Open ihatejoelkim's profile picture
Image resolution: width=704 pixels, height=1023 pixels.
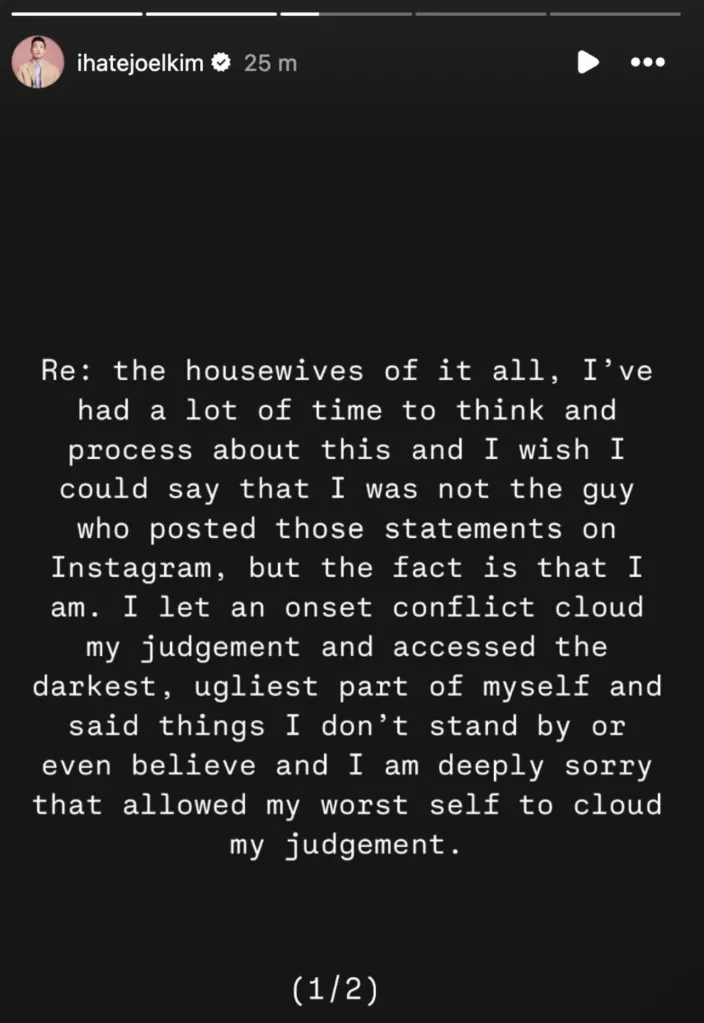click(x=37, y=62)
